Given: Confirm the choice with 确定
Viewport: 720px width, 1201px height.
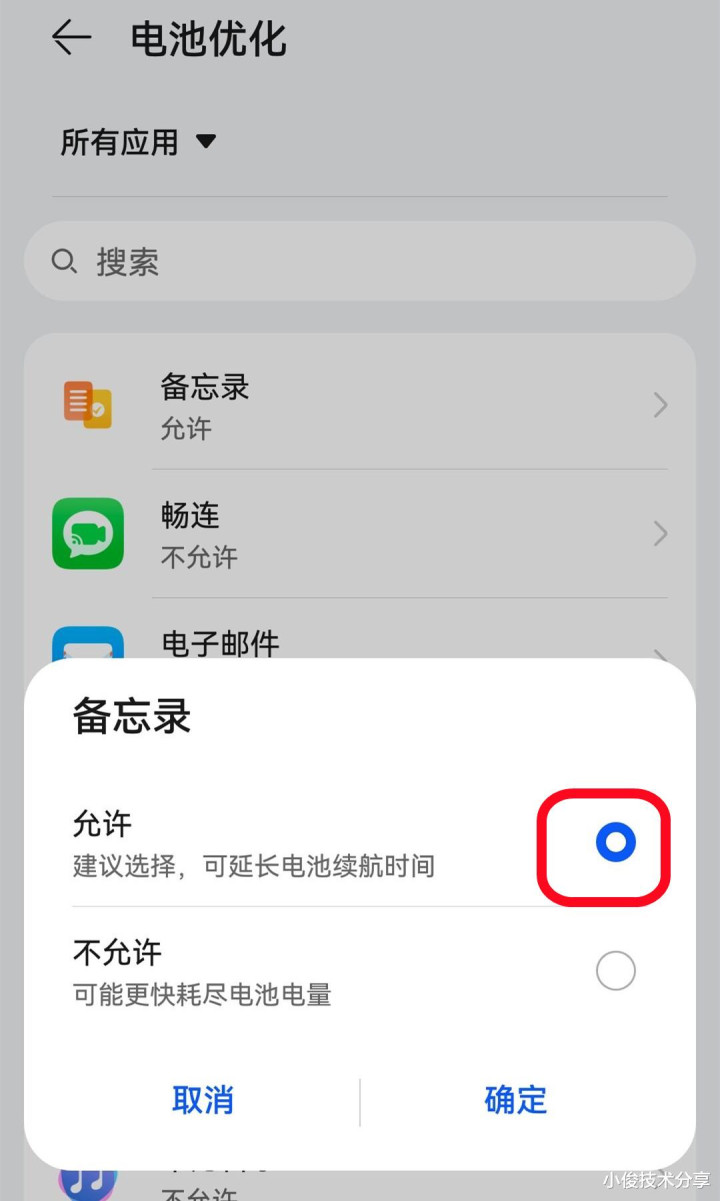Looking at the screenshot, I should [x=516, y=1100].
